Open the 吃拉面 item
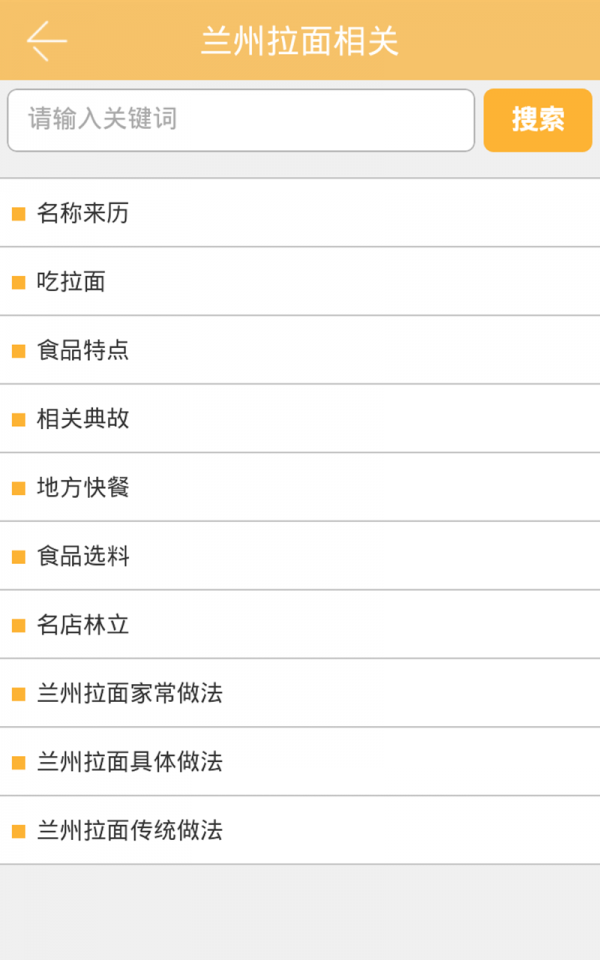Screen dimensions: 600x960 [x=300, y=282]
